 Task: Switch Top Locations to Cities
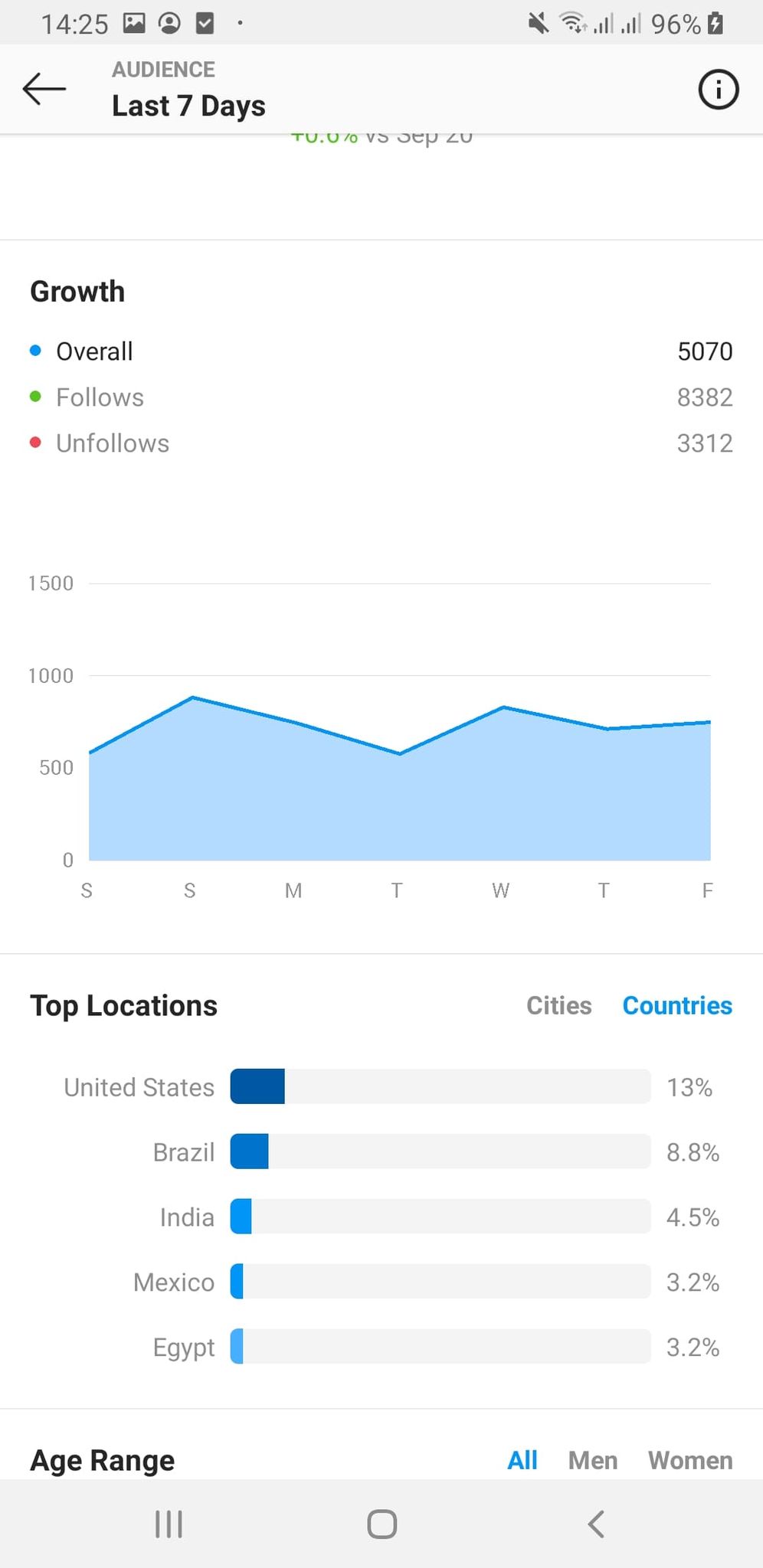click(558, 1005)
